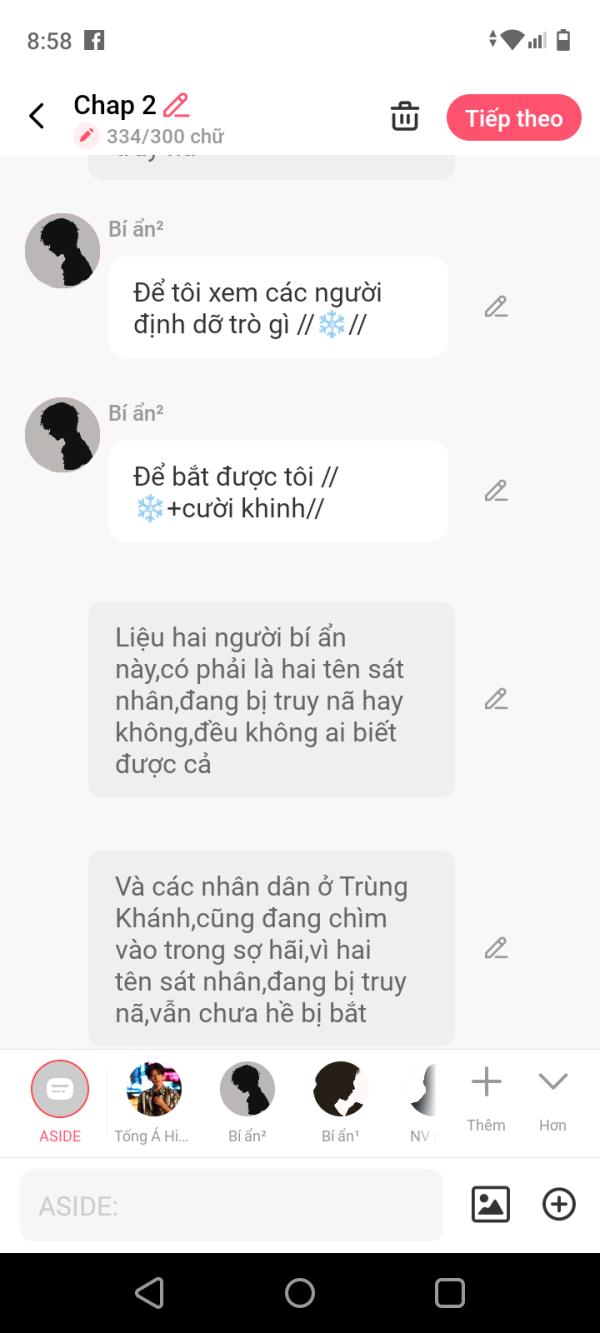Select the ASIDE narrator option
This screenshot has width=600, height=1333.
60,1090
